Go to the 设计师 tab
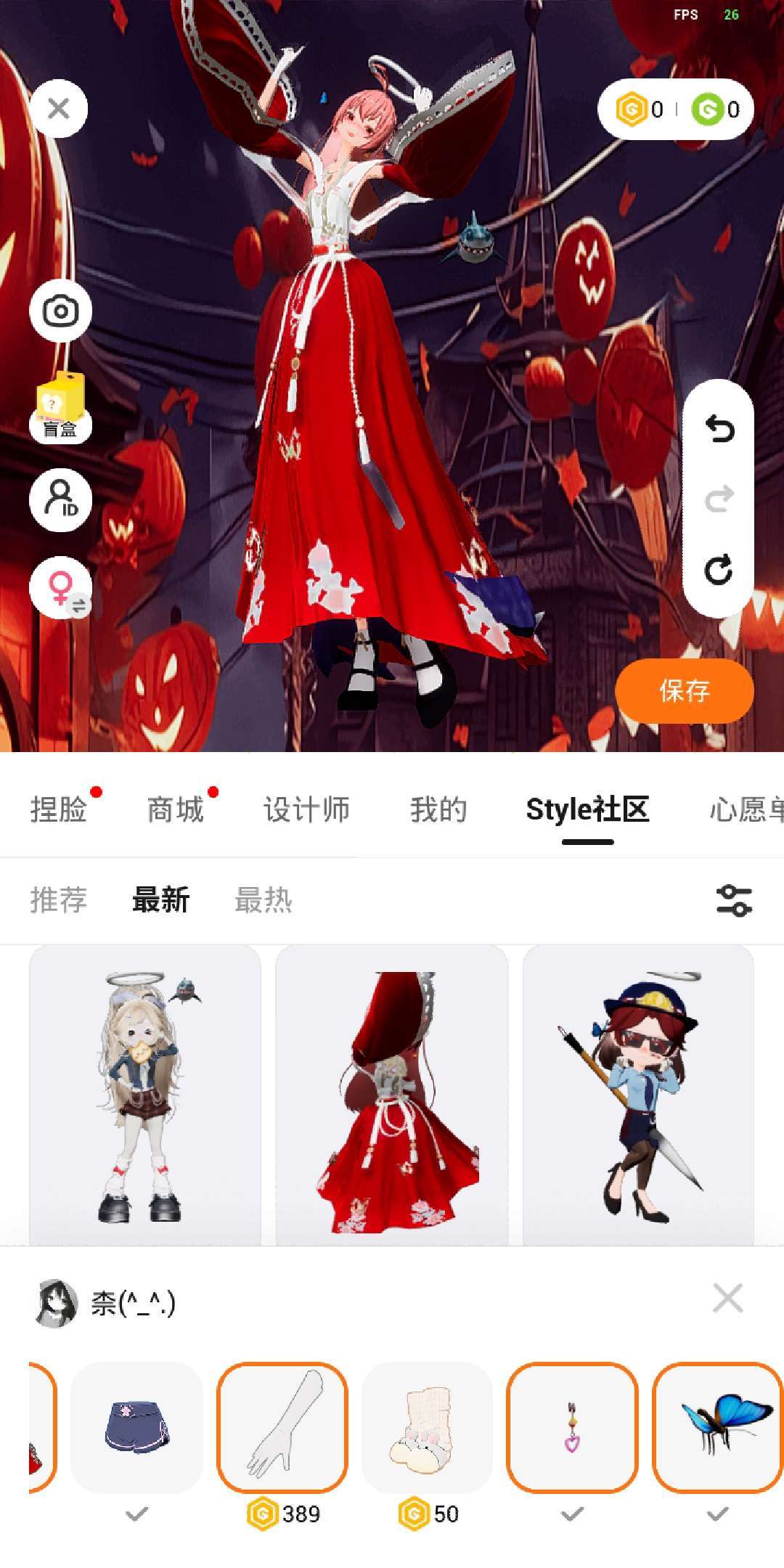The image size is (784, 1568). pyautogui.click(x=307, y=810)
